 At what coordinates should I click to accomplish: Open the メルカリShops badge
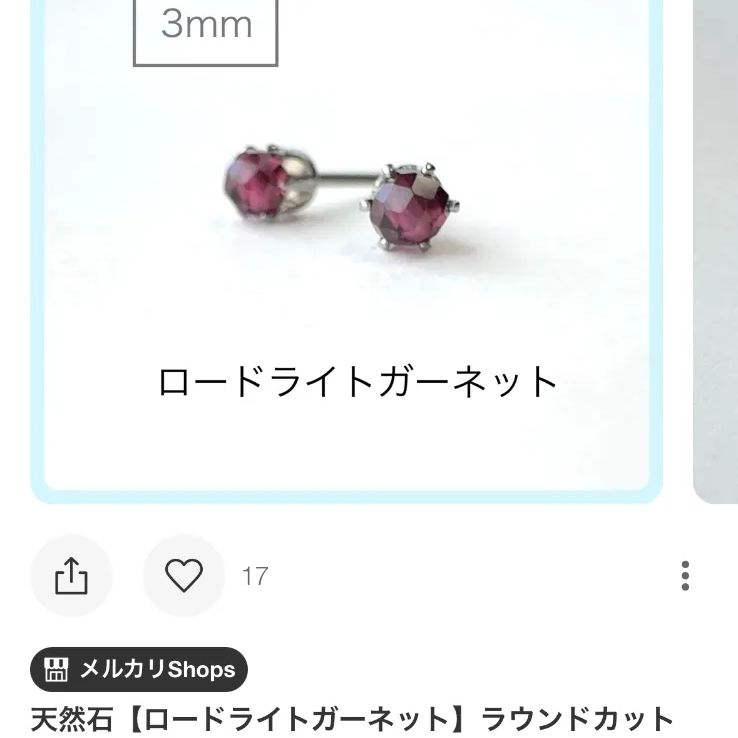pos(139,670)
